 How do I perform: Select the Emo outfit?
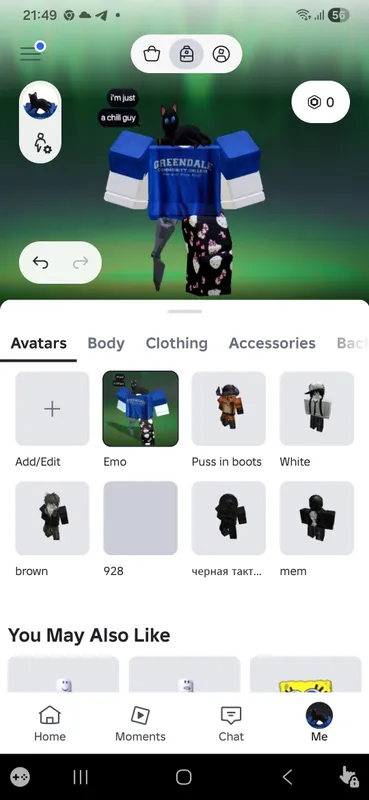[140, 409]
